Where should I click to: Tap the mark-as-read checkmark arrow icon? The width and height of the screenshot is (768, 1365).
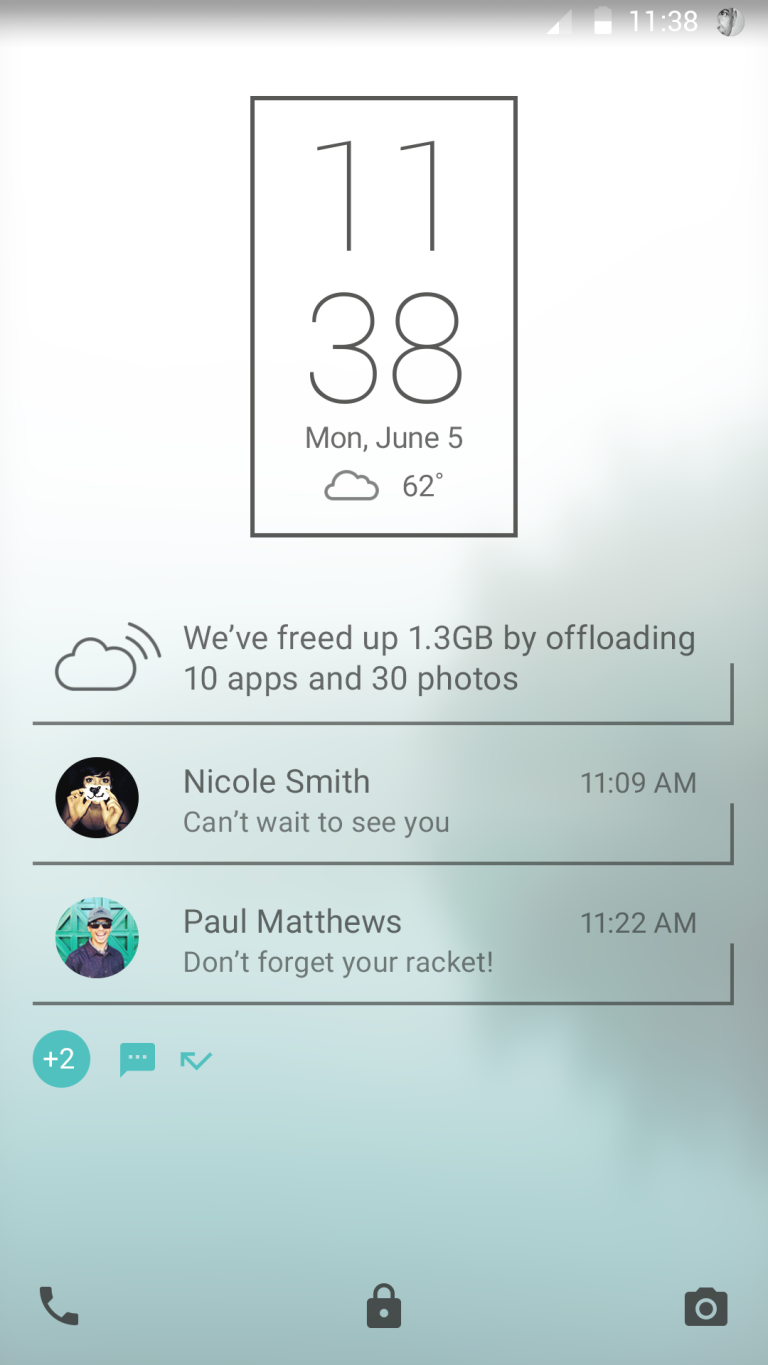196,1059
